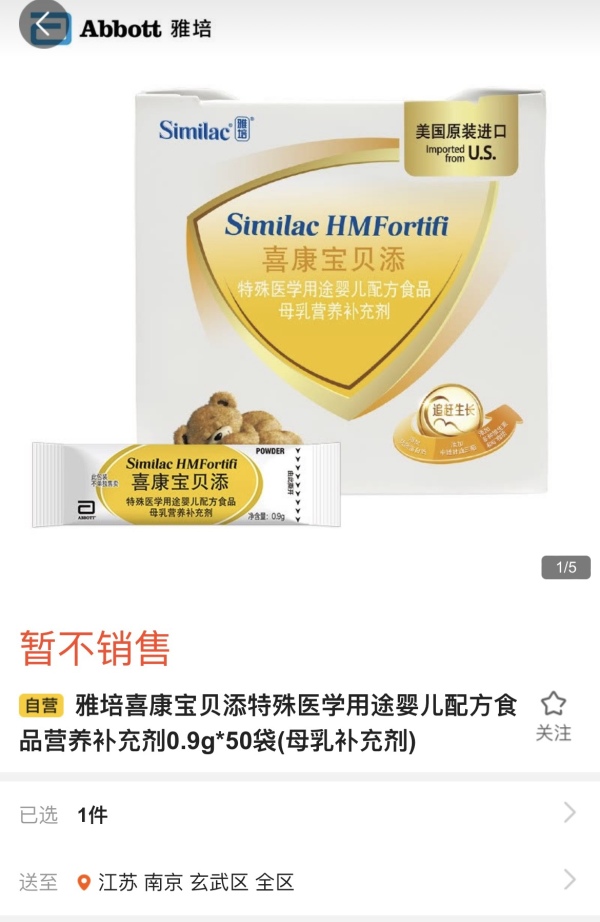Tap the 关注 star to follow this product
Screen dimensions: 600x922
tap(553, 714)
